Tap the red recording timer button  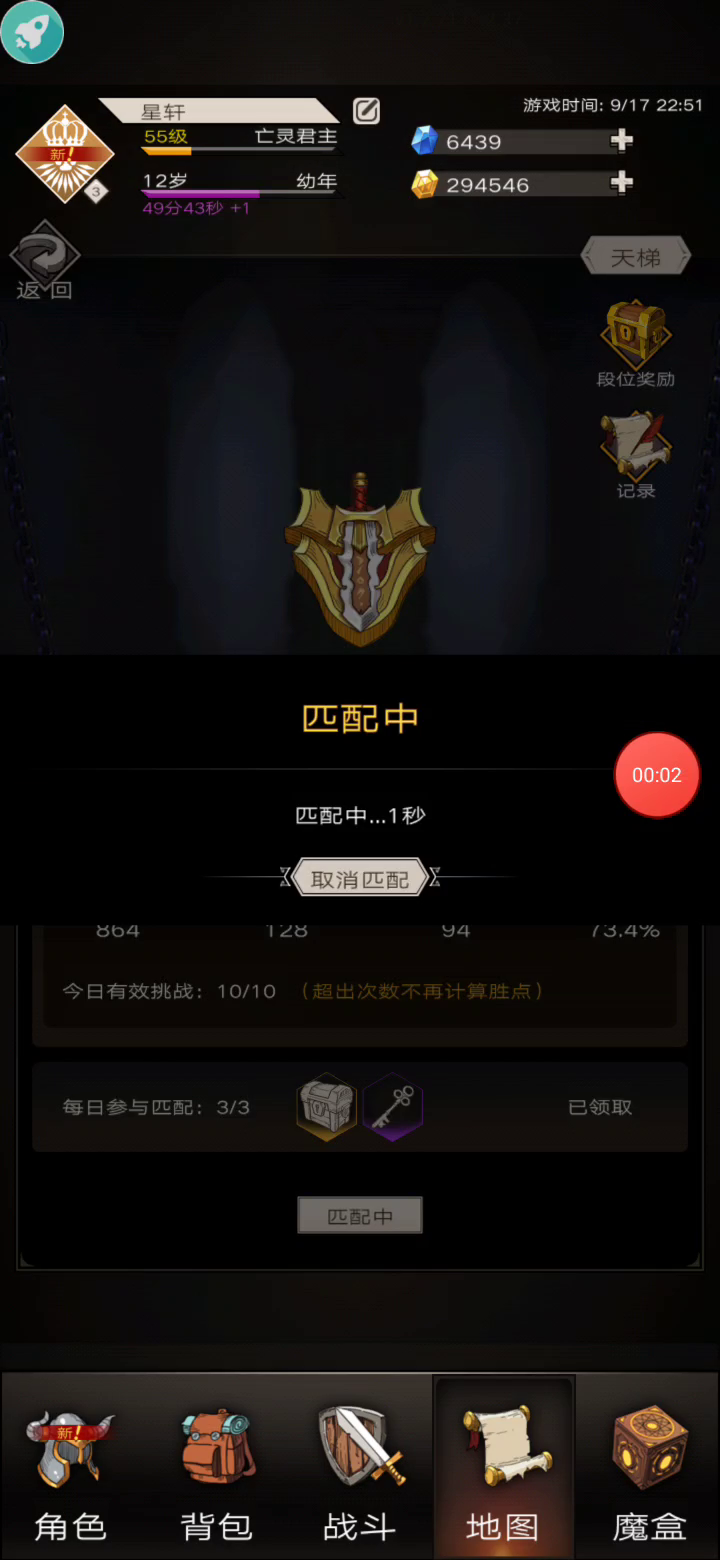click(657, 775)
